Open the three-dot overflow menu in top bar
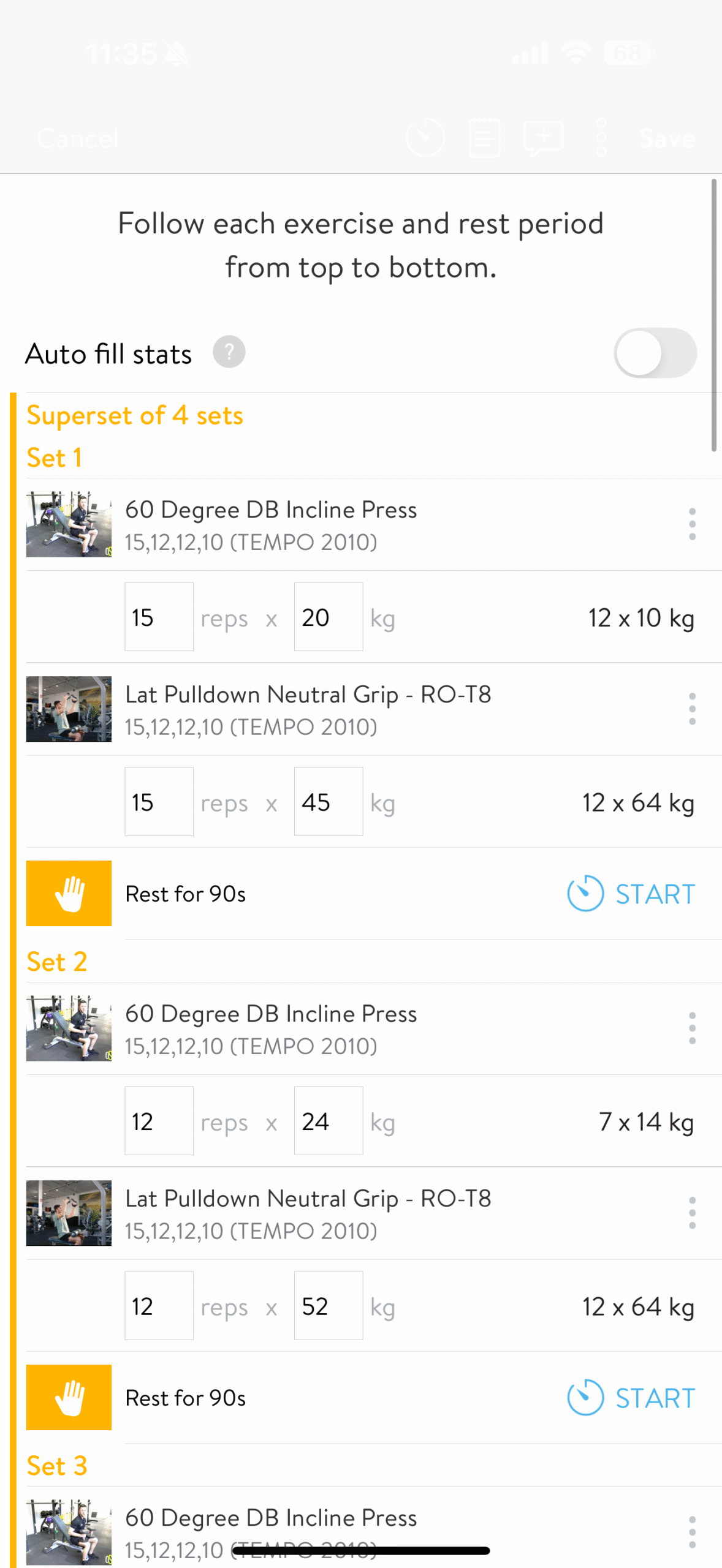Viewport: 722px width, 1568px height. (601, 138)
